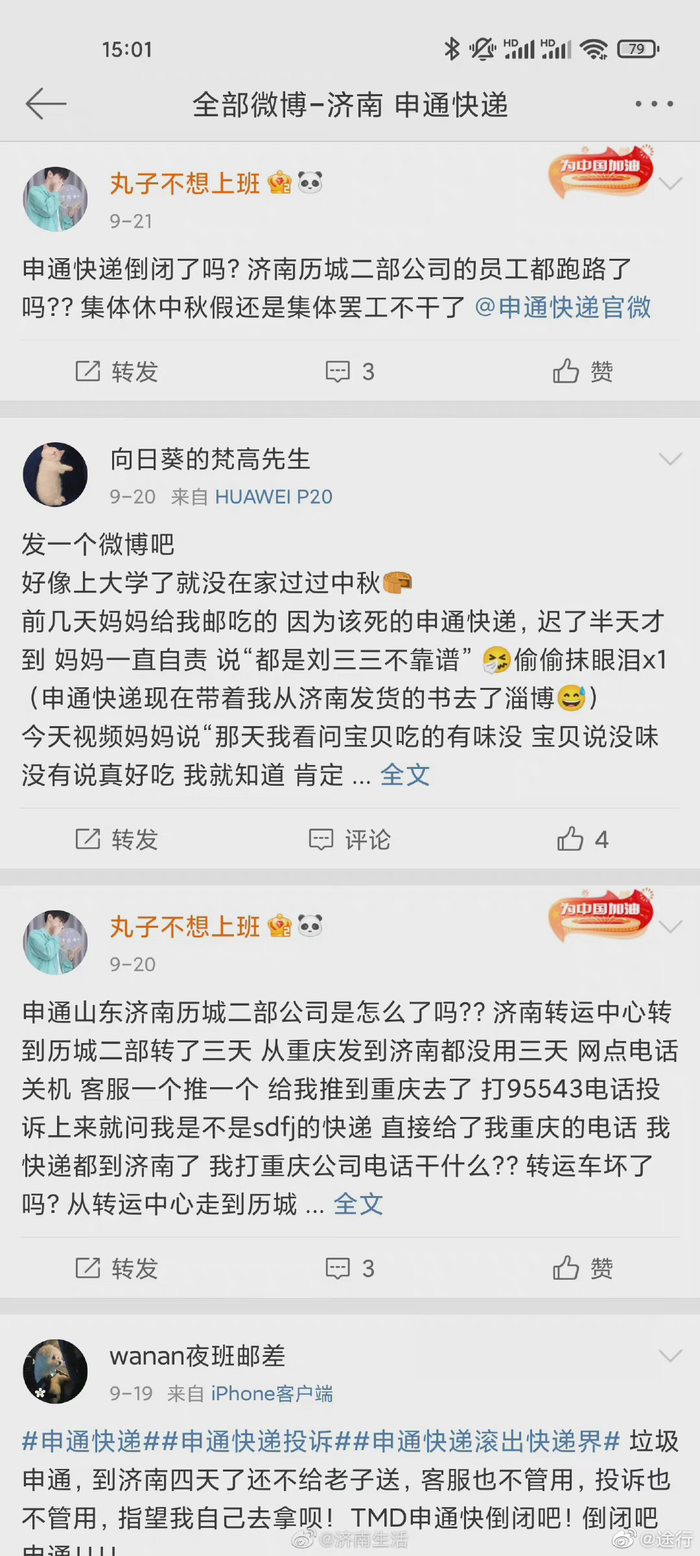The image size is (700, 1556).
Task: Like the 9-20 post by 丸子不想上班
Action: pos(583,1269)
